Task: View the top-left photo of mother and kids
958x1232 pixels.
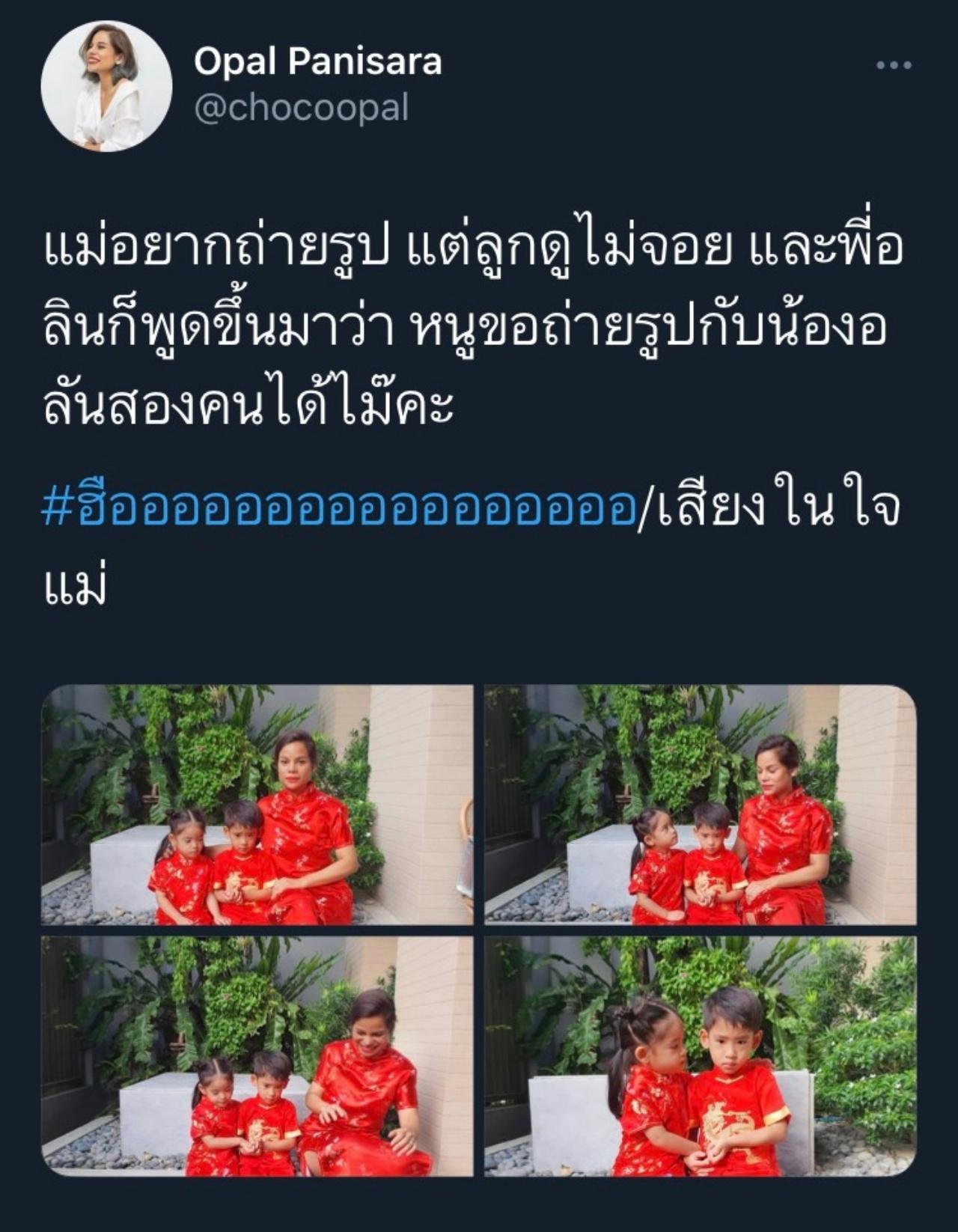Action: pos(257,805)
